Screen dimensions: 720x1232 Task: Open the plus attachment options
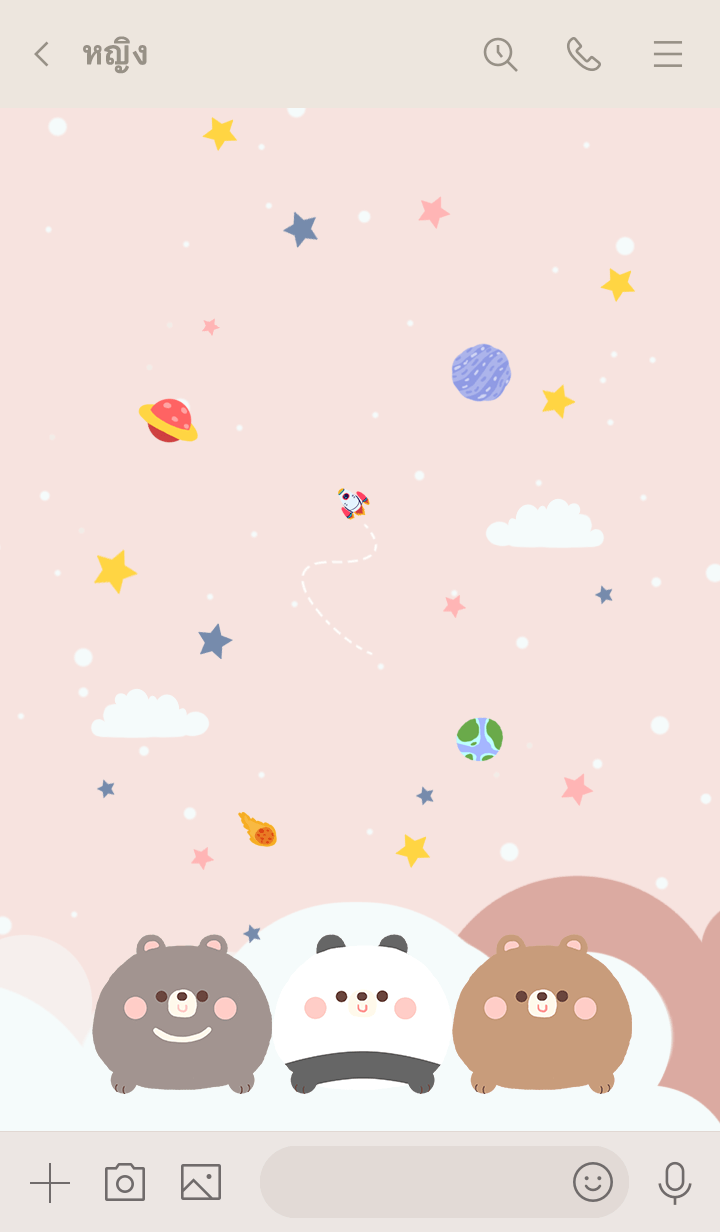click(50, 1182)
